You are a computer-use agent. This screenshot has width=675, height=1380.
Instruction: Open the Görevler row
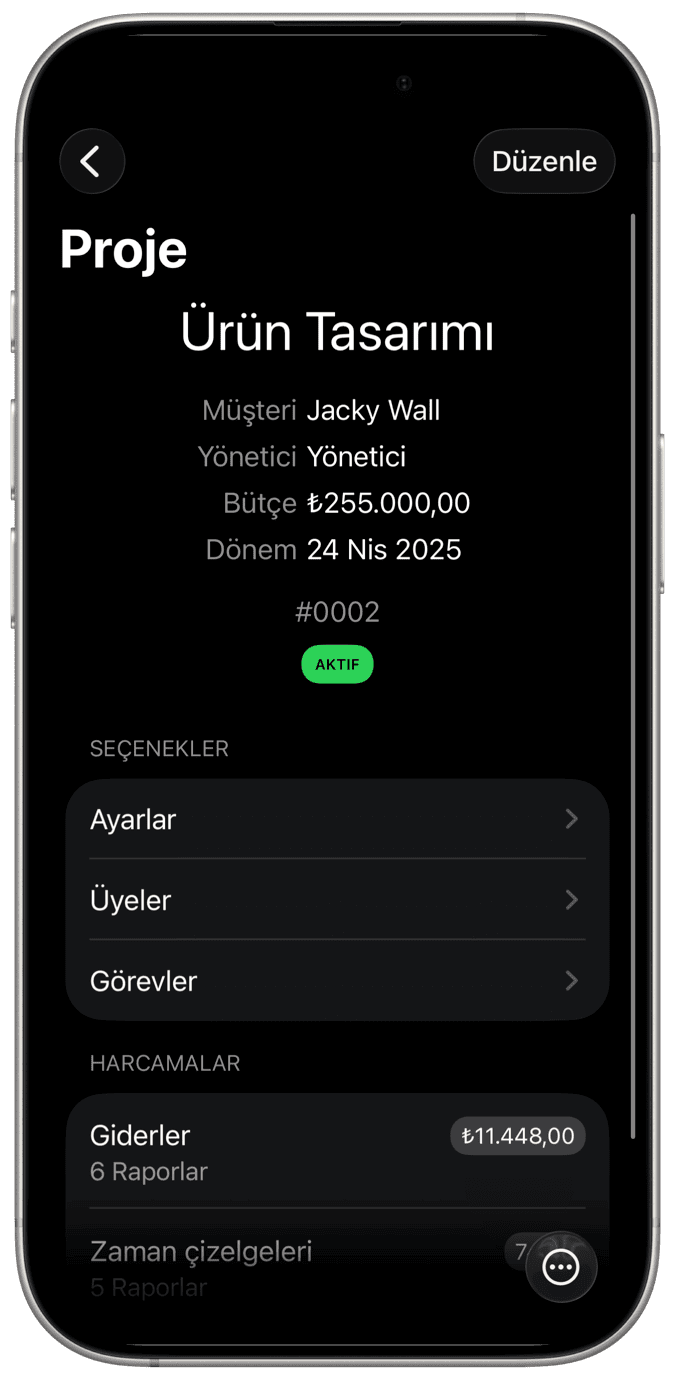[337, 981]
